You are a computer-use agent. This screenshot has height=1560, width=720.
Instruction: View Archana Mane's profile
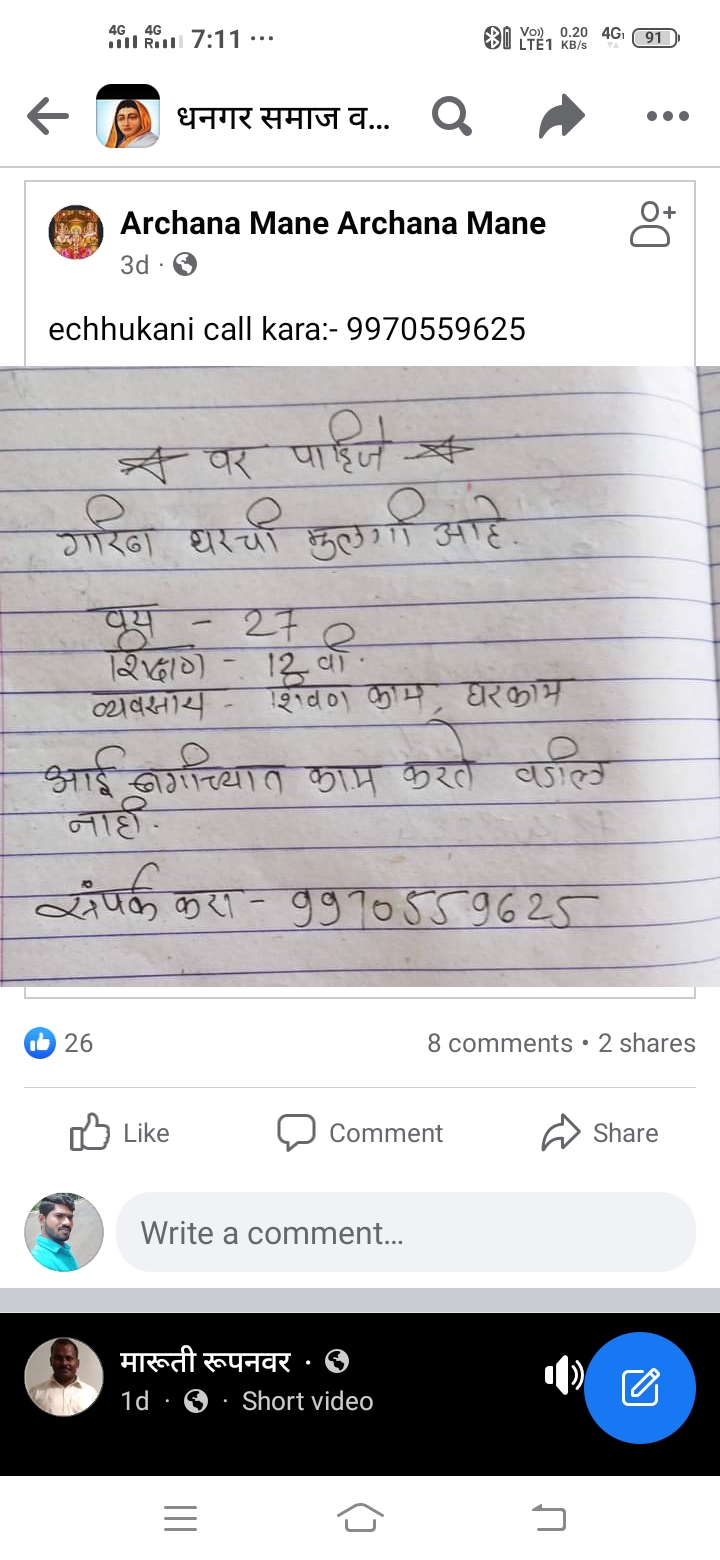click(x=332, y=224)
